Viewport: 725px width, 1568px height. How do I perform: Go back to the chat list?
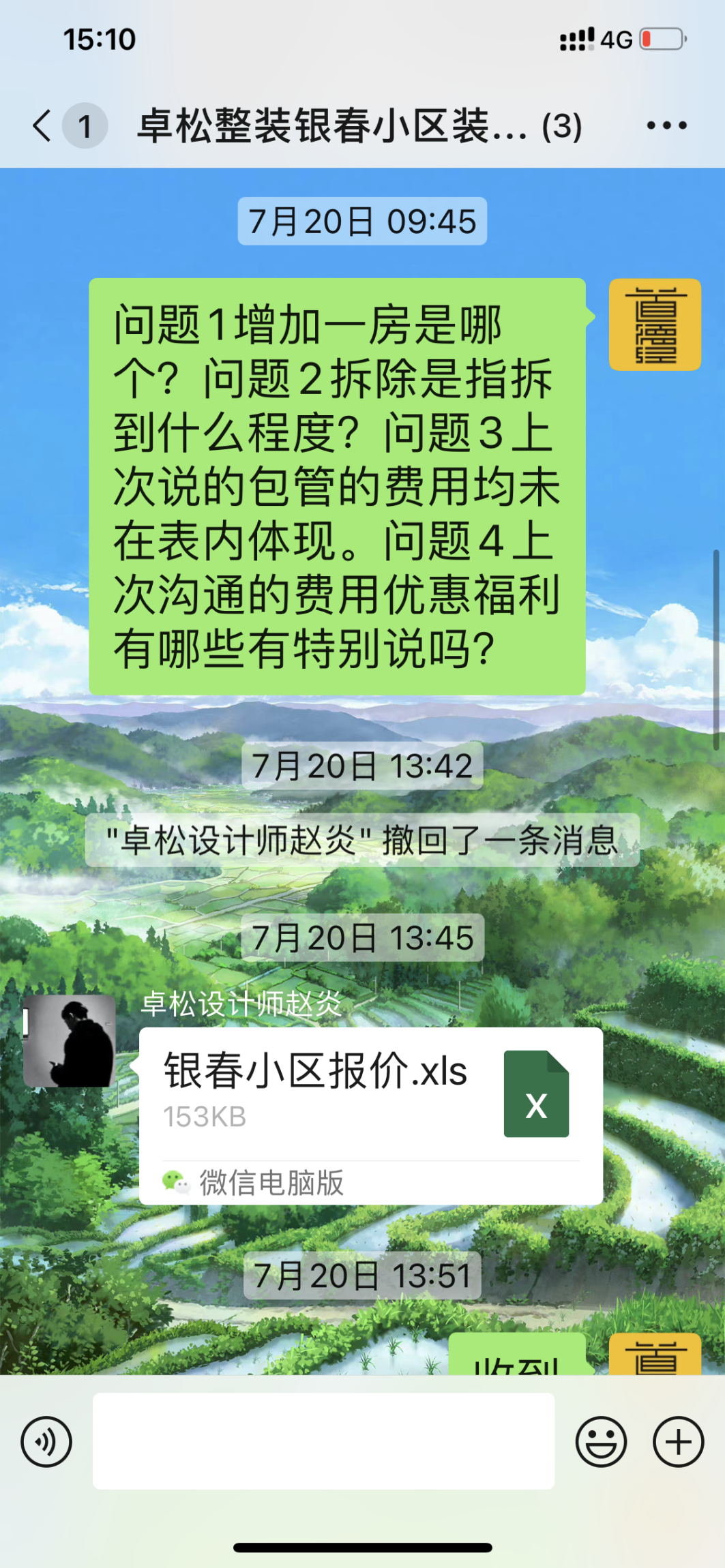click(42, 125)
